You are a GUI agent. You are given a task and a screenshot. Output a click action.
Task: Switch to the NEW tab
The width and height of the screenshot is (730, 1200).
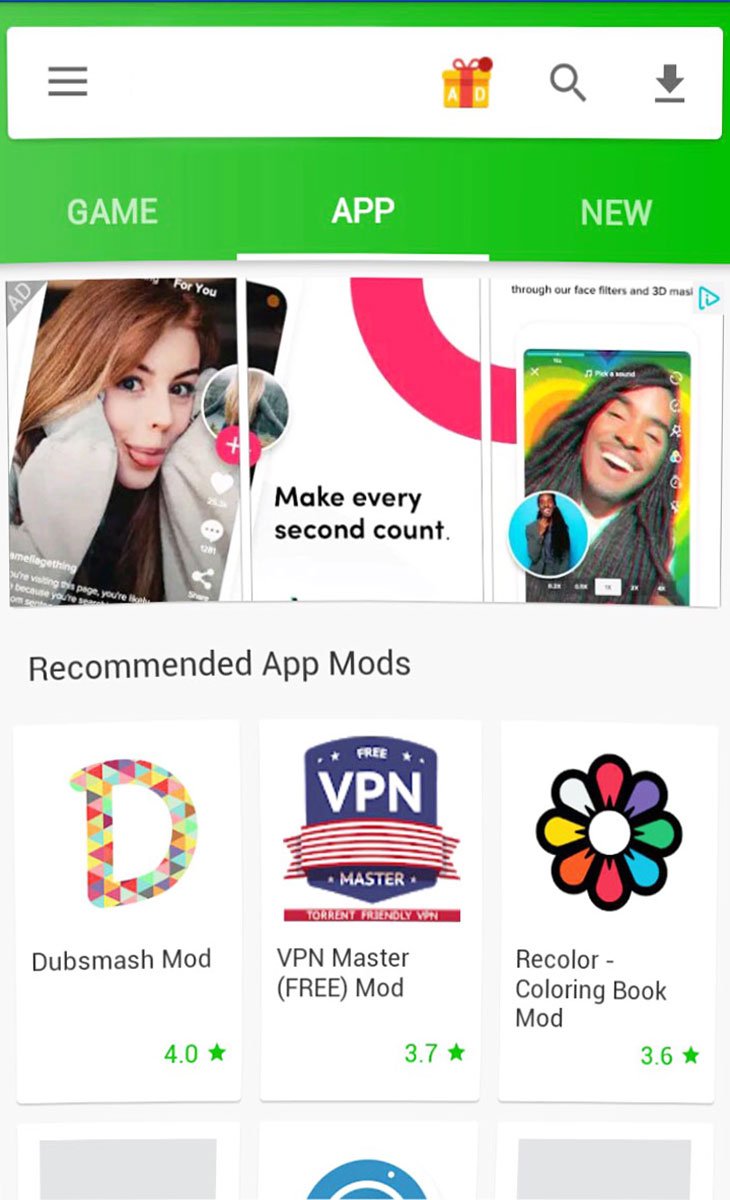coord(616,211)
